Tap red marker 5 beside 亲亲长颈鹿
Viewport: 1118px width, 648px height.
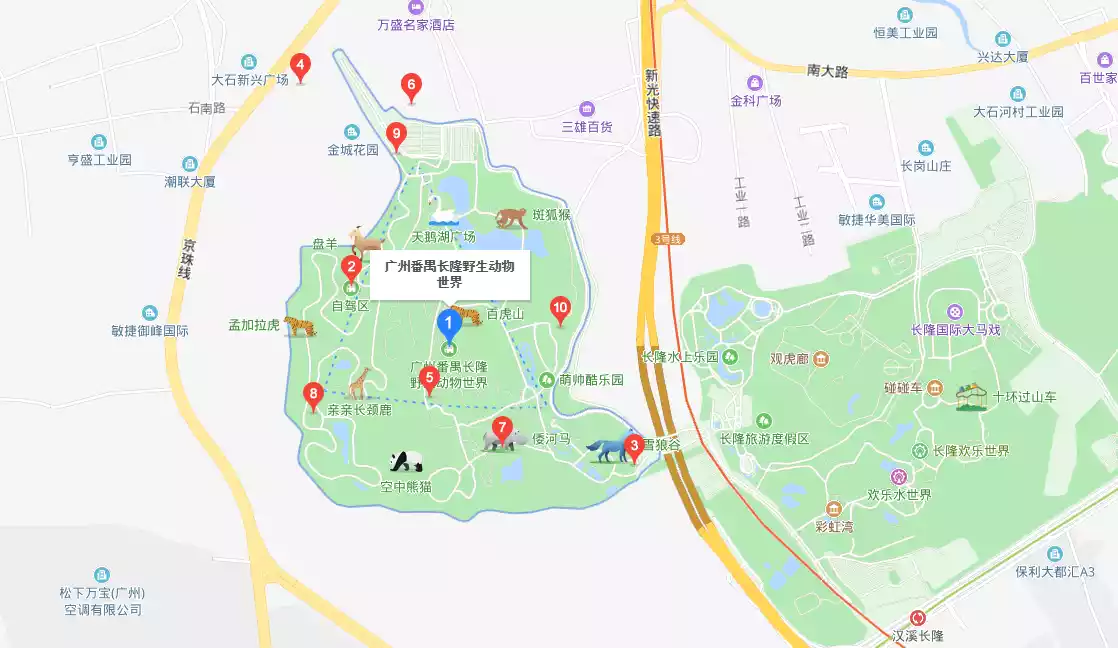coord(429,378)
